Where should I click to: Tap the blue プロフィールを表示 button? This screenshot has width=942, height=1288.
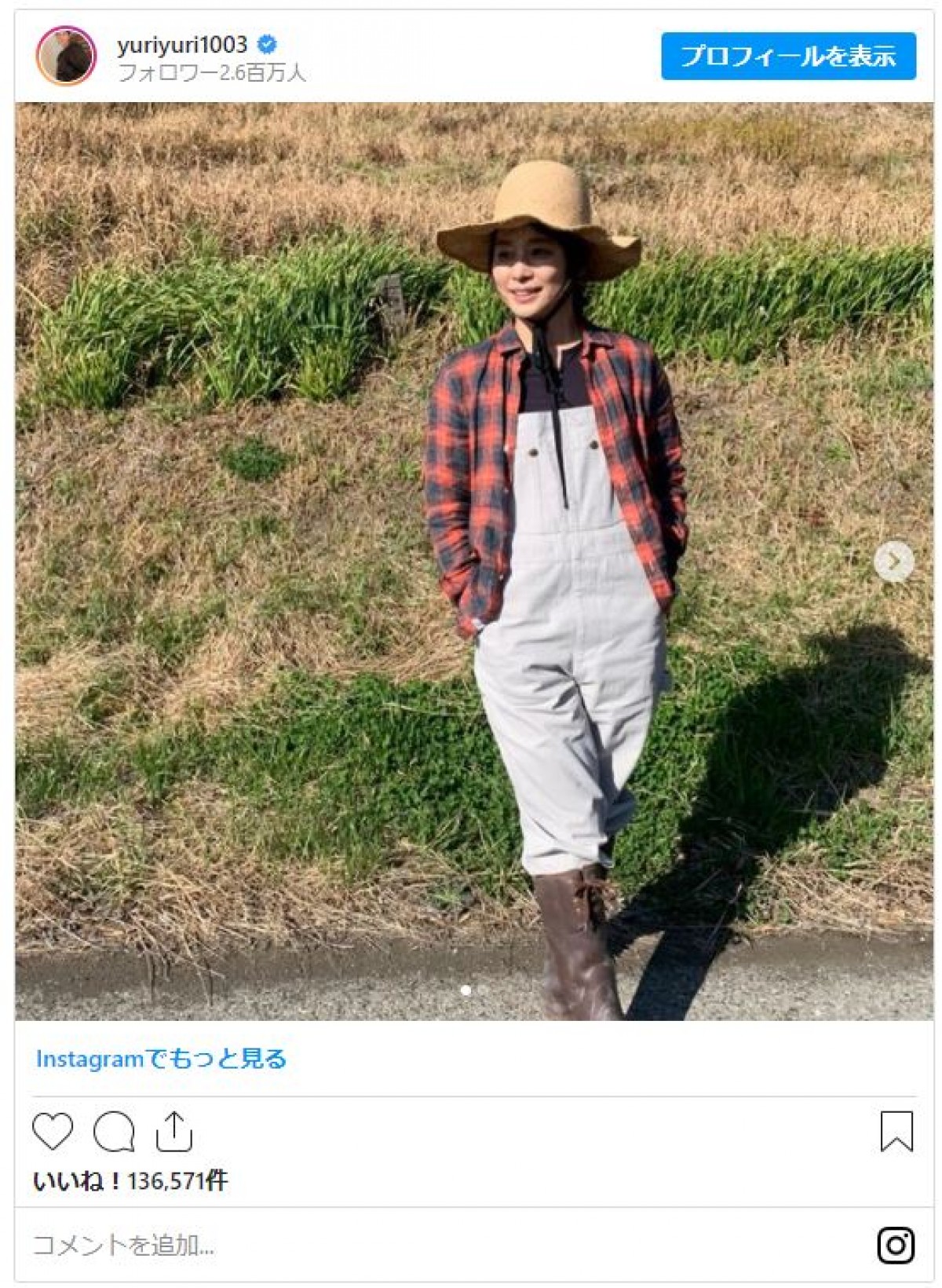(x=787, y=57)
